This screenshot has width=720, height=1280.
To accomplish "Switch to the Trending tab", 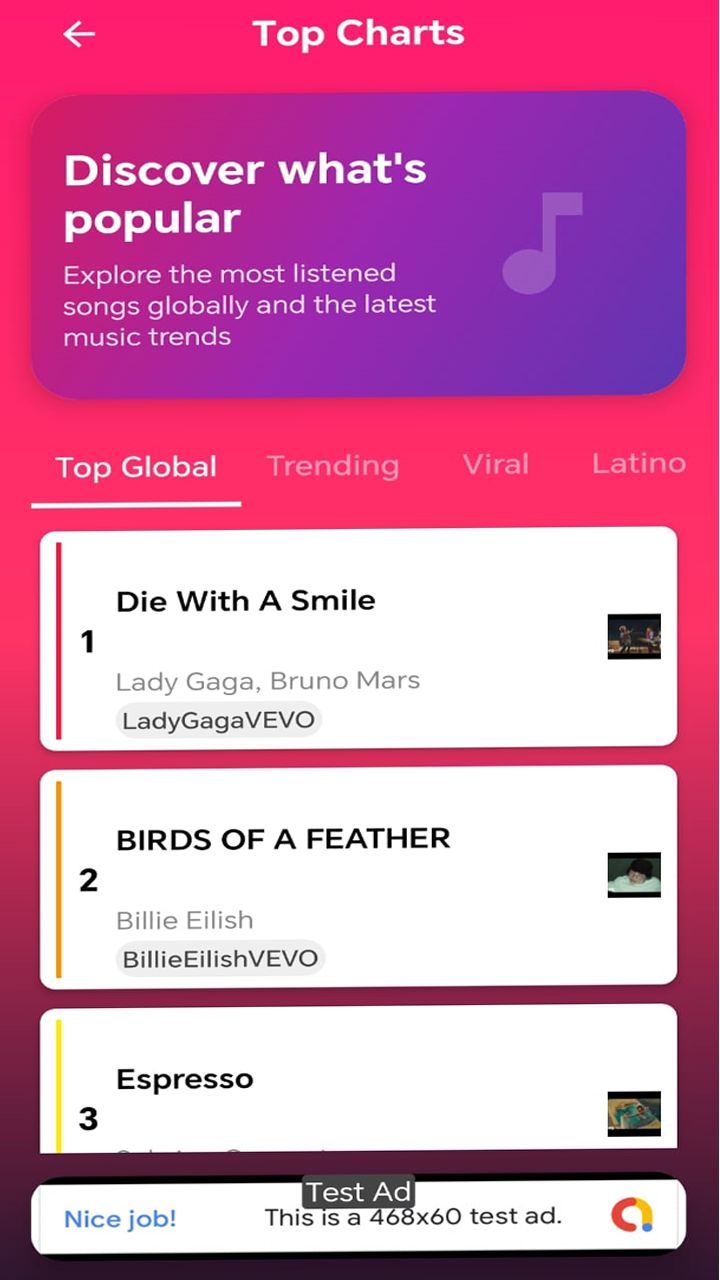I will pos(333,465).
